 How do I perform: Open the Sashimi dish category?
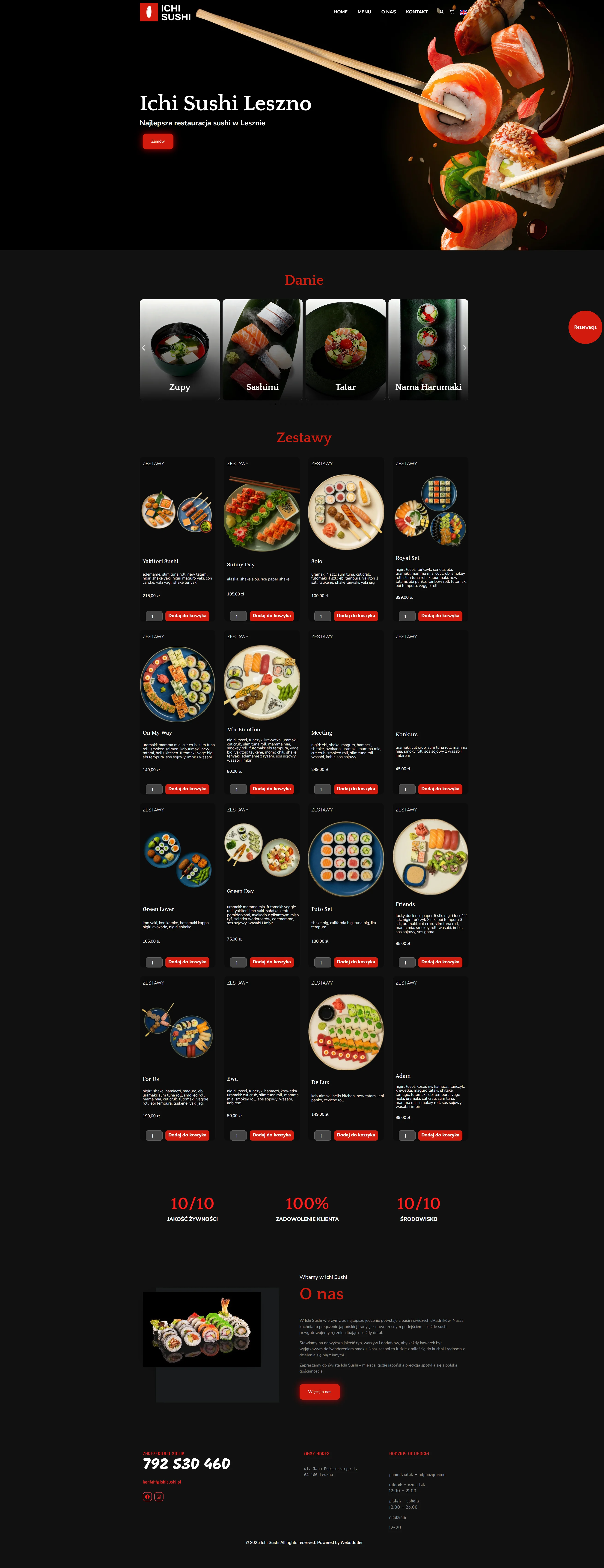pos(262,350)
